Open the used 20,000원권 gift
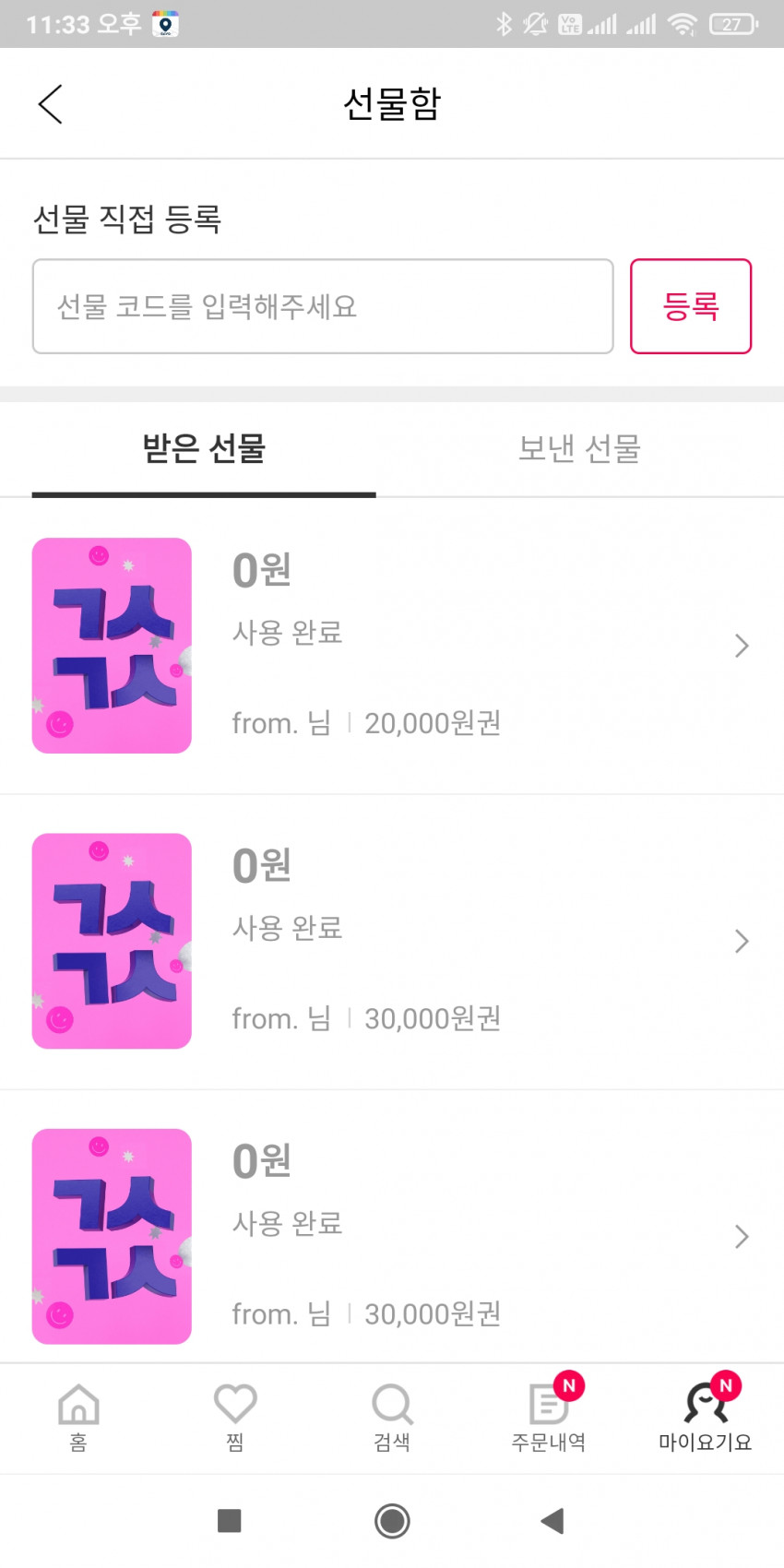This screenshot has width=784, height=1568. point(392,646)
